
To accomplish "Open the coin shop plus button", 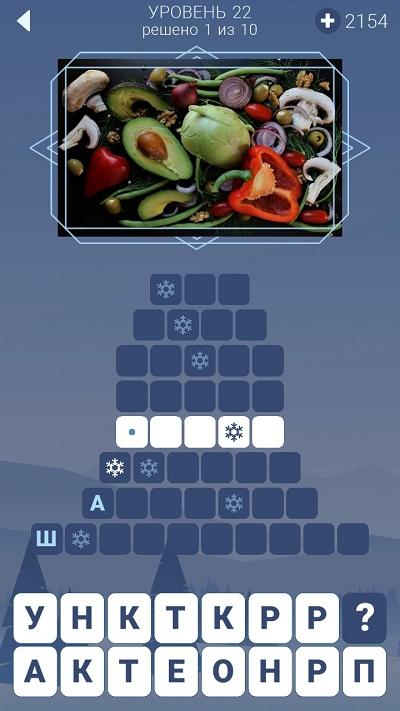I will coord(327,21).
